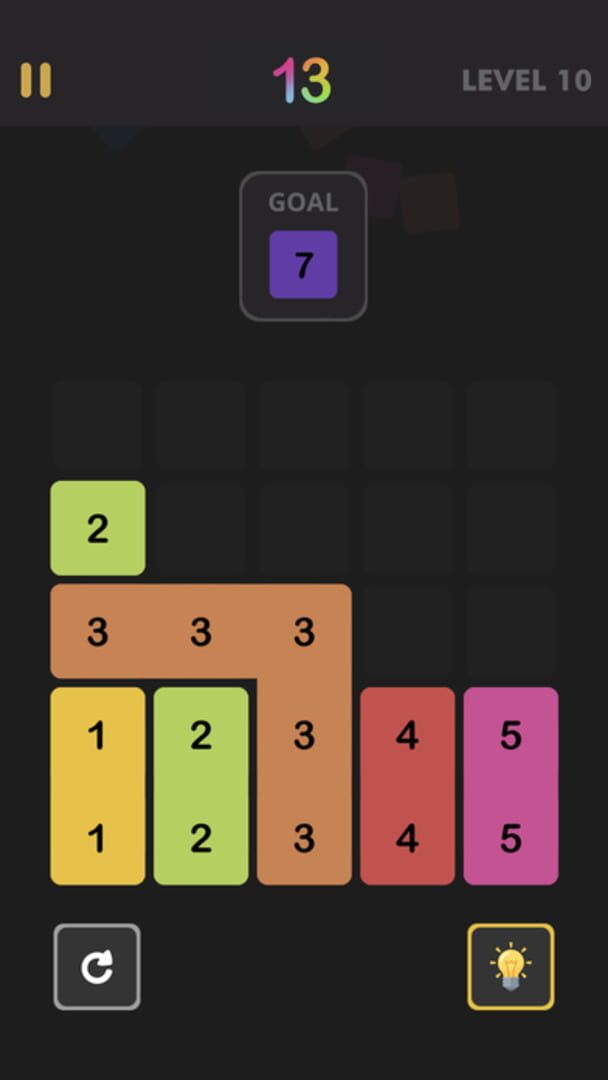Tap the single green 2 block
Image resolution: width=608 pixels, height=1080 pixels.
[98, 528]
